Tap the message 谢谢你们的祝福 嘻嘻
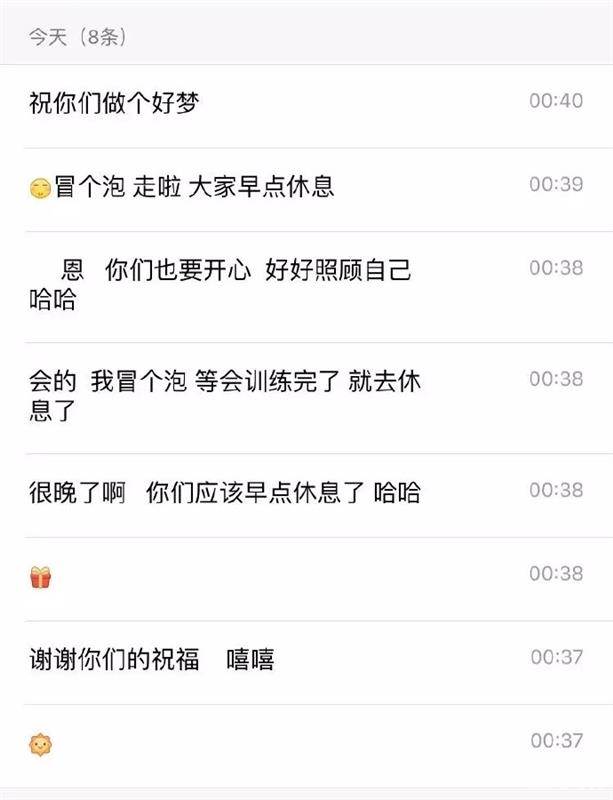The height and width of the screenshot is (800, 613). click(x=152, y=659)
